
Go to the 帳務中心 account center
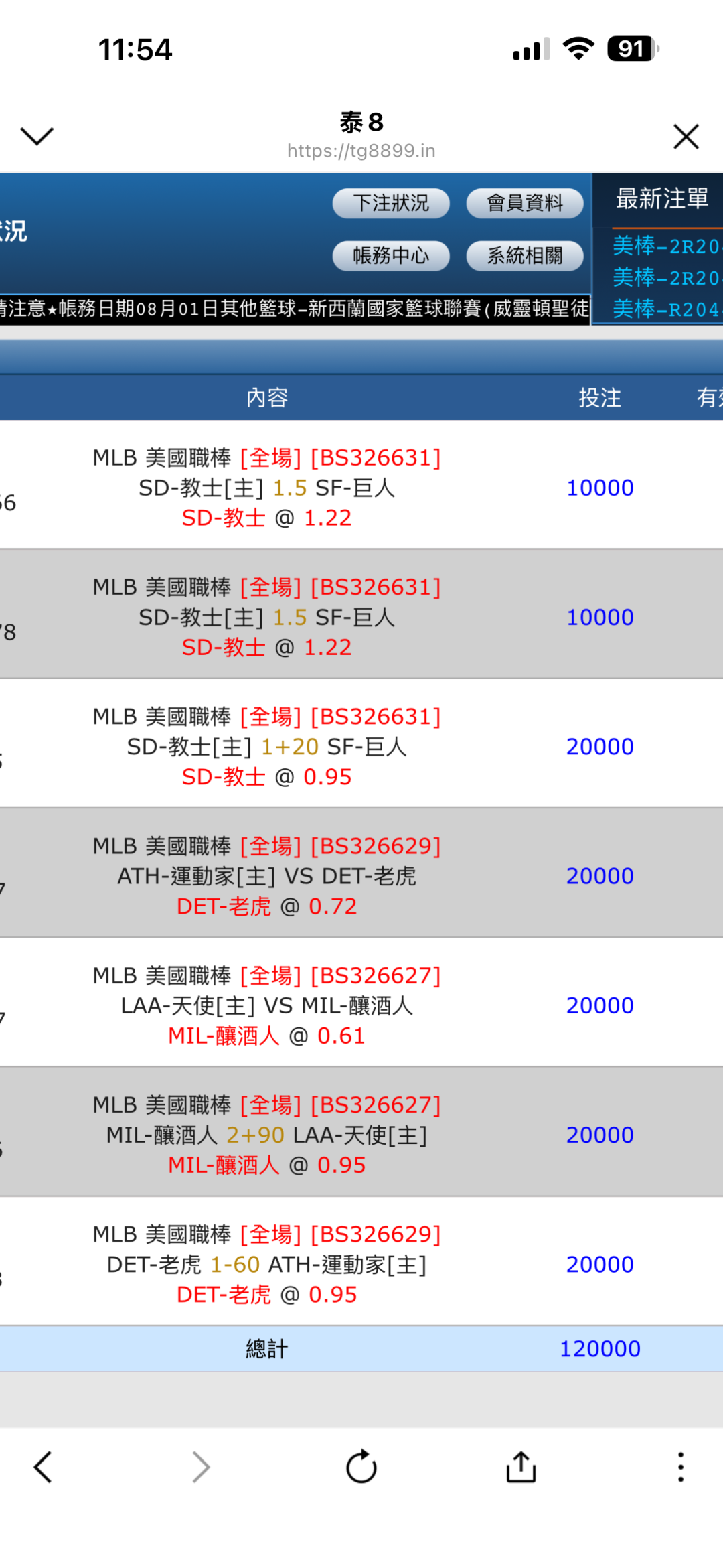391,255
